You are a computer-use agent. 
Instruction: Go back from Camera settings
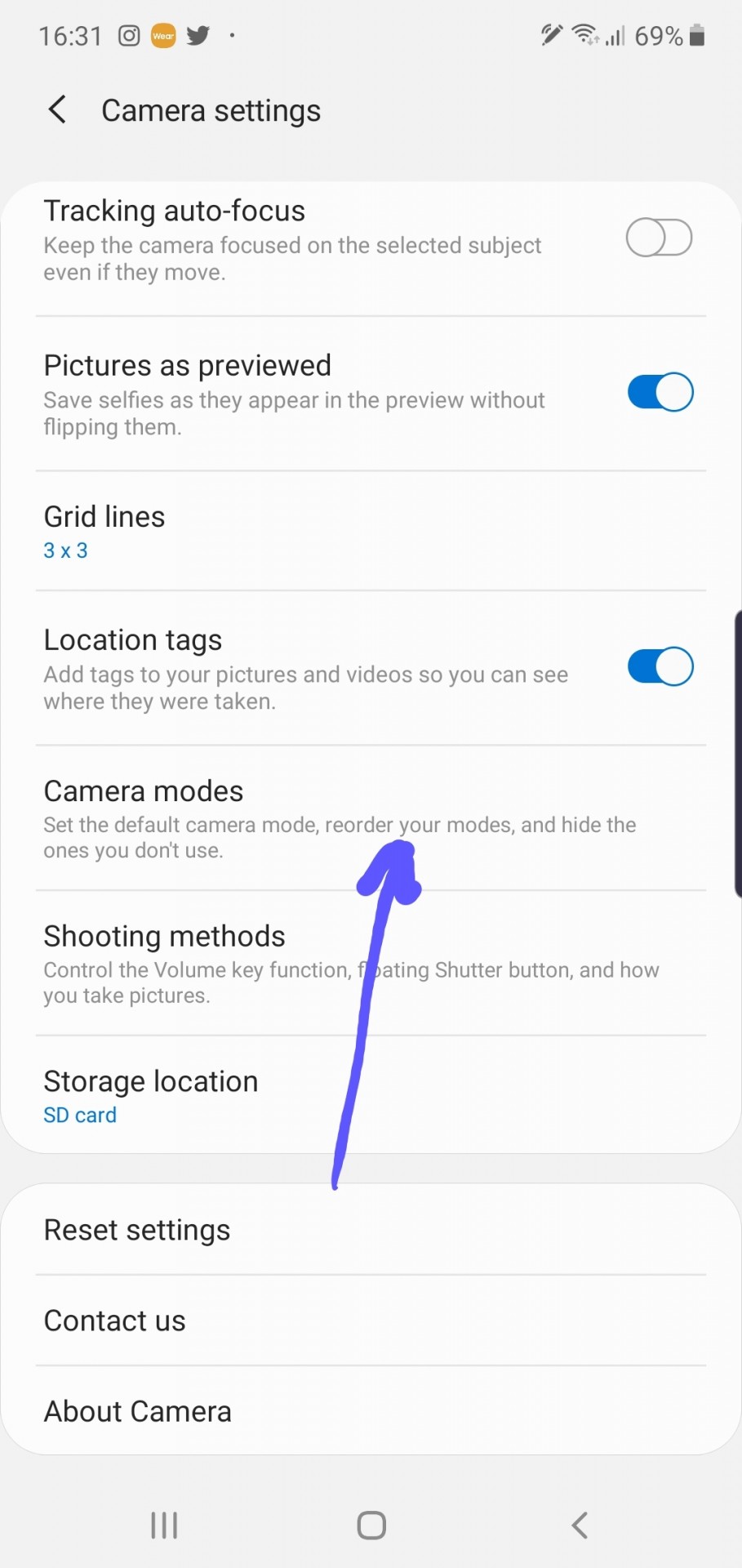57,109
